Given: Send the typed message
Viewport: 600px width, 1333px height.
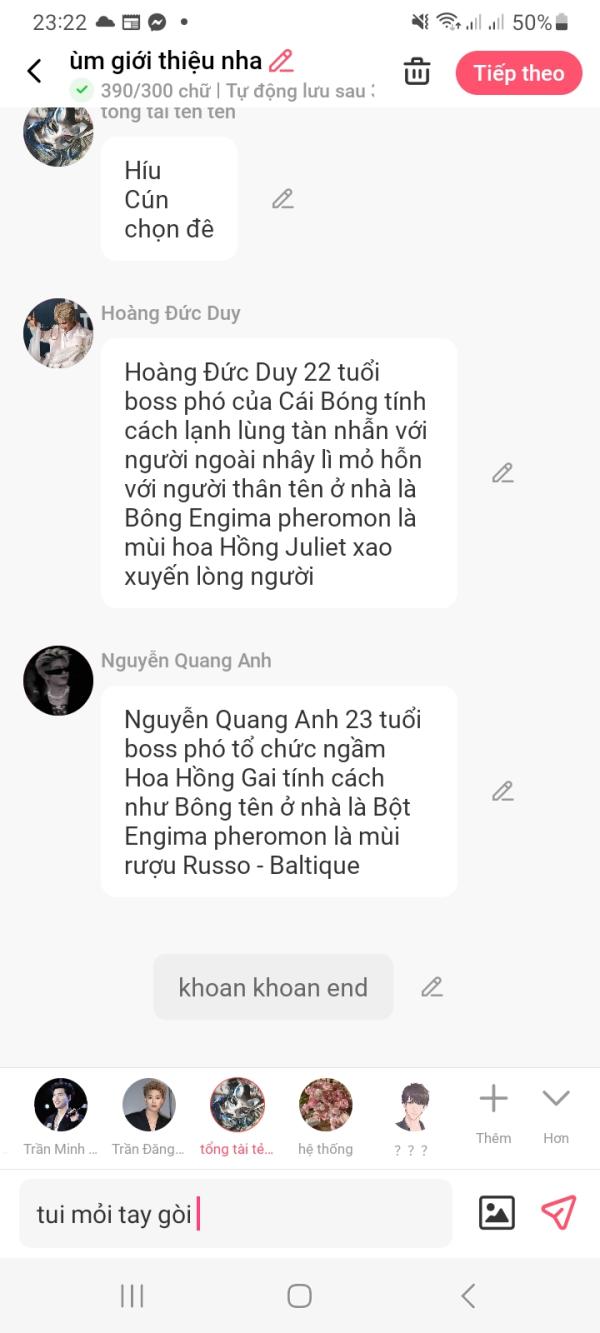Looking at the screenshot, I should pyautogui.click(x=558, y=1213).
